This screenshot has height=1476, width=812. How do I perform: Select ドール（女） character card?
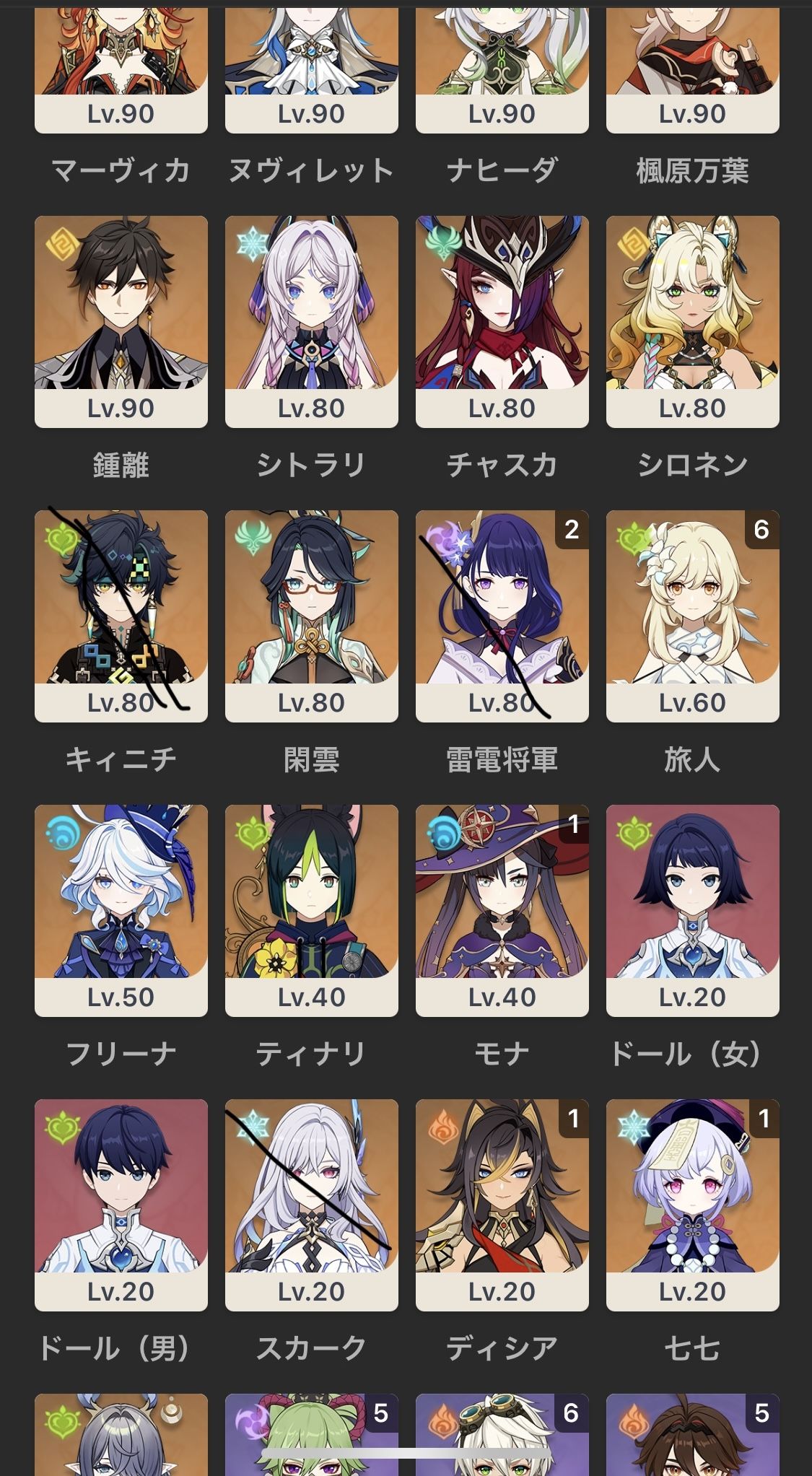tap(693, 910)
